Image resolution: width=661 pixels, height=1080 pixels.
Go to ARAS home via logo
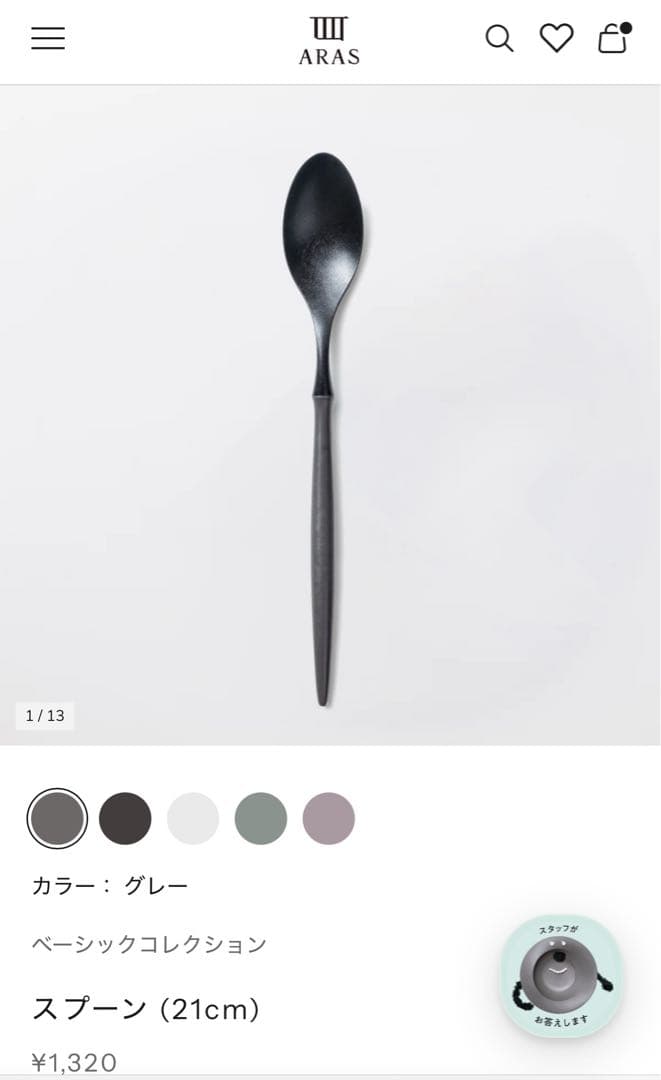329,41
